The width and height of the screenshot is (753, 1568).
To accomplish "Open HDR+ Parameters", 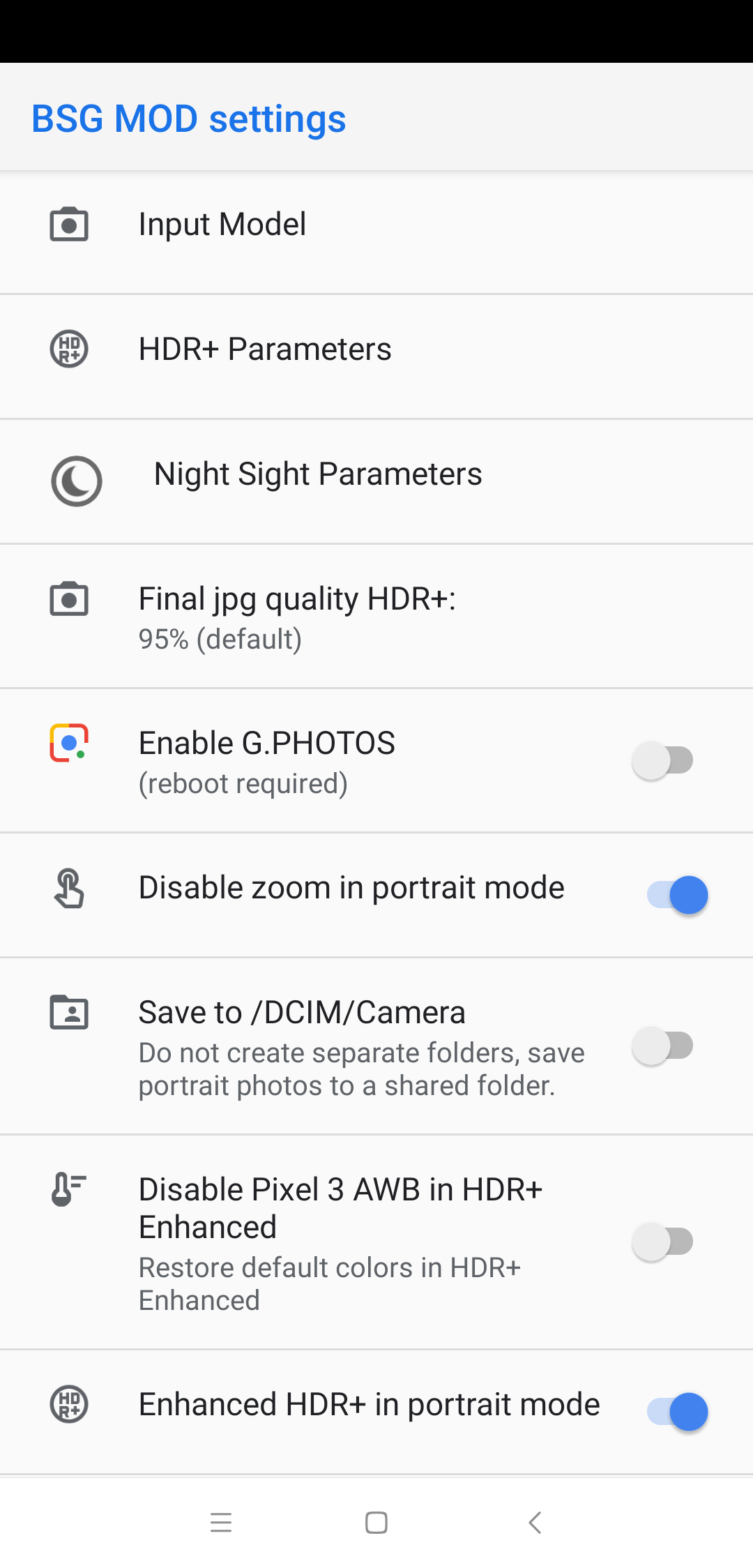I will tap(376, 356).
